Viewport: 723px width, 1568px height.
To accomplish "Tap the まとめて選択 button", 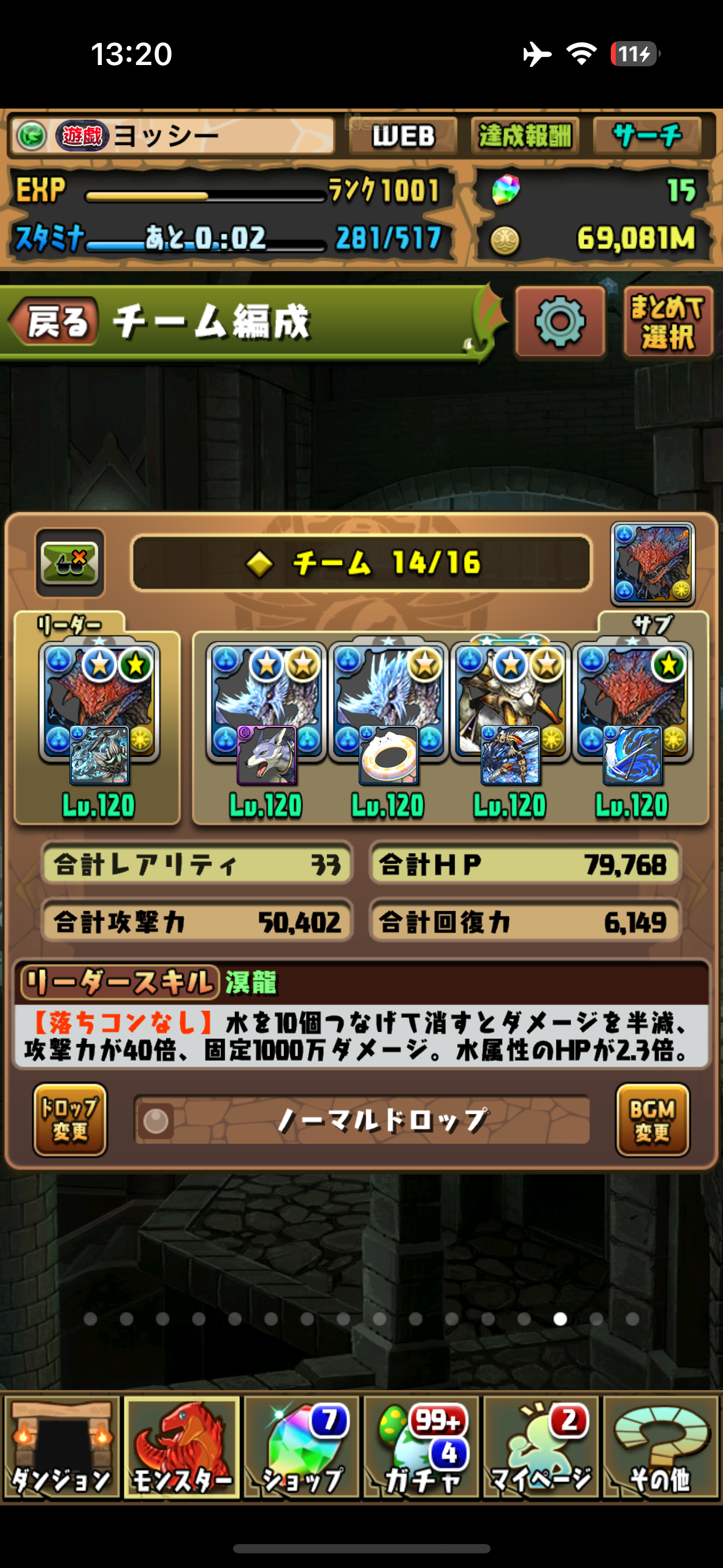I will [x=667, y=321].
